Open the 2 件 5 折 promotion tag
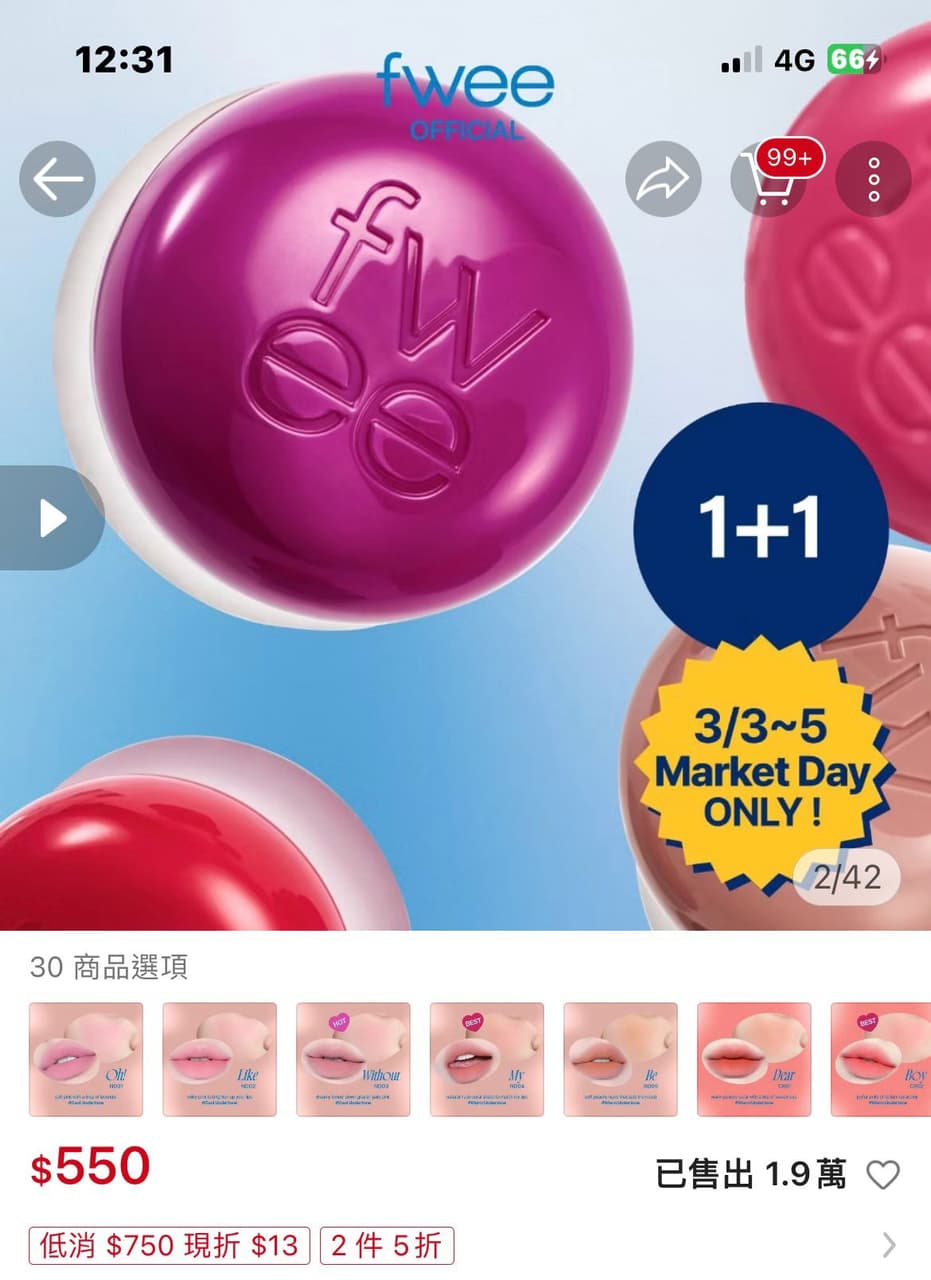 [387, 1245]
